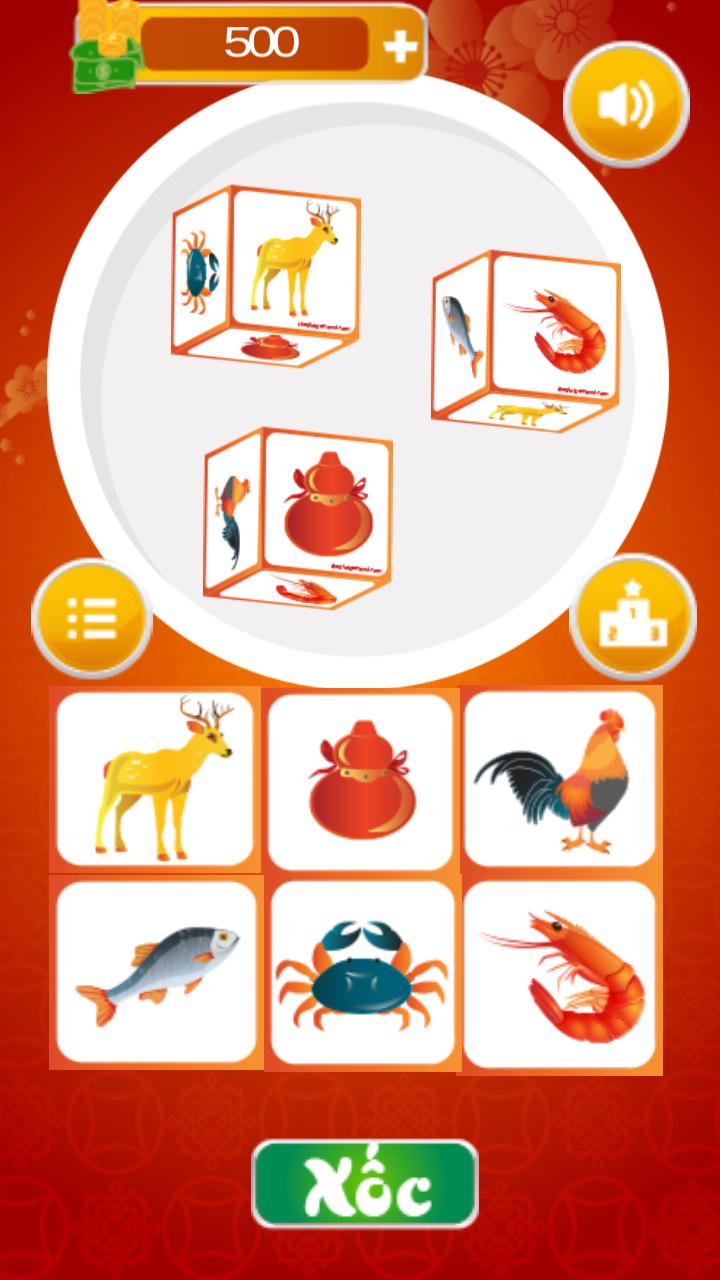Bet on the deer tile
The image size is (720, 1280).
[x=155, y=779]
